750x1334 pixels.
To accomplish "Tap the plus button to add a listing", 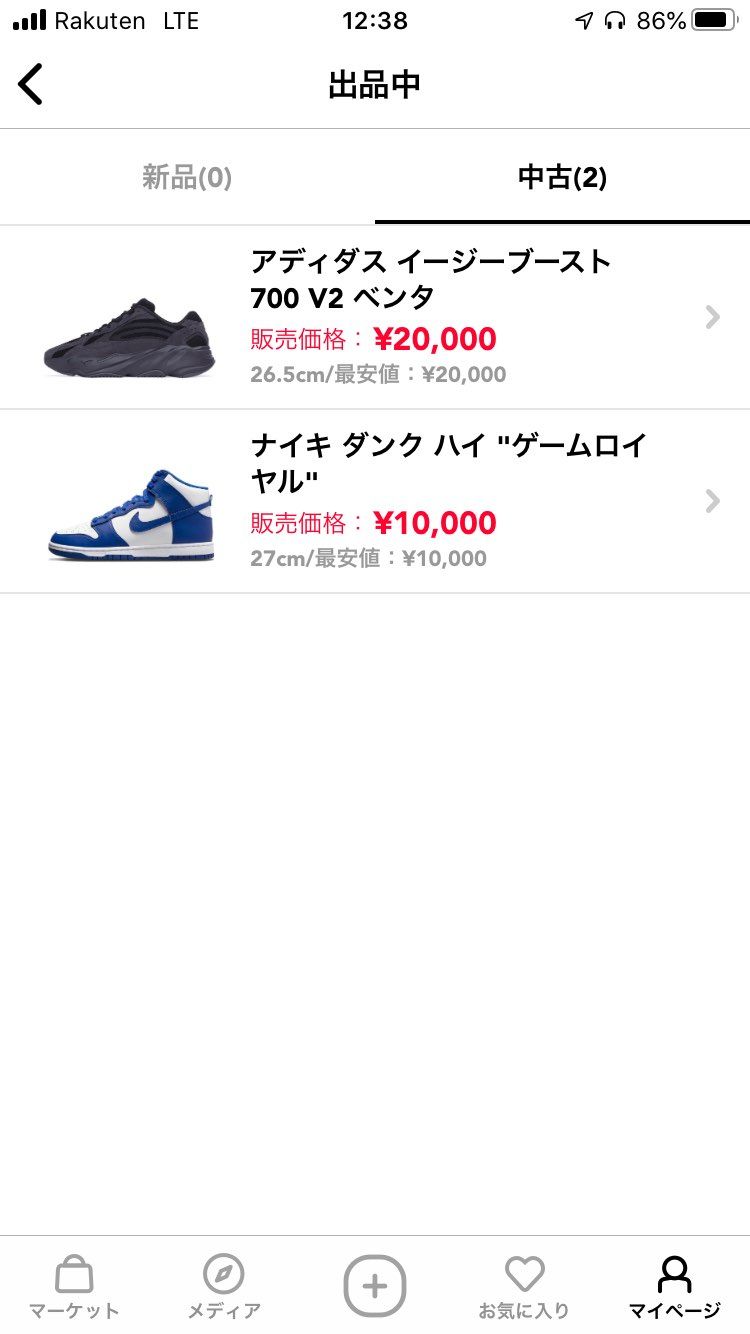I will [x=375, y=1285].
